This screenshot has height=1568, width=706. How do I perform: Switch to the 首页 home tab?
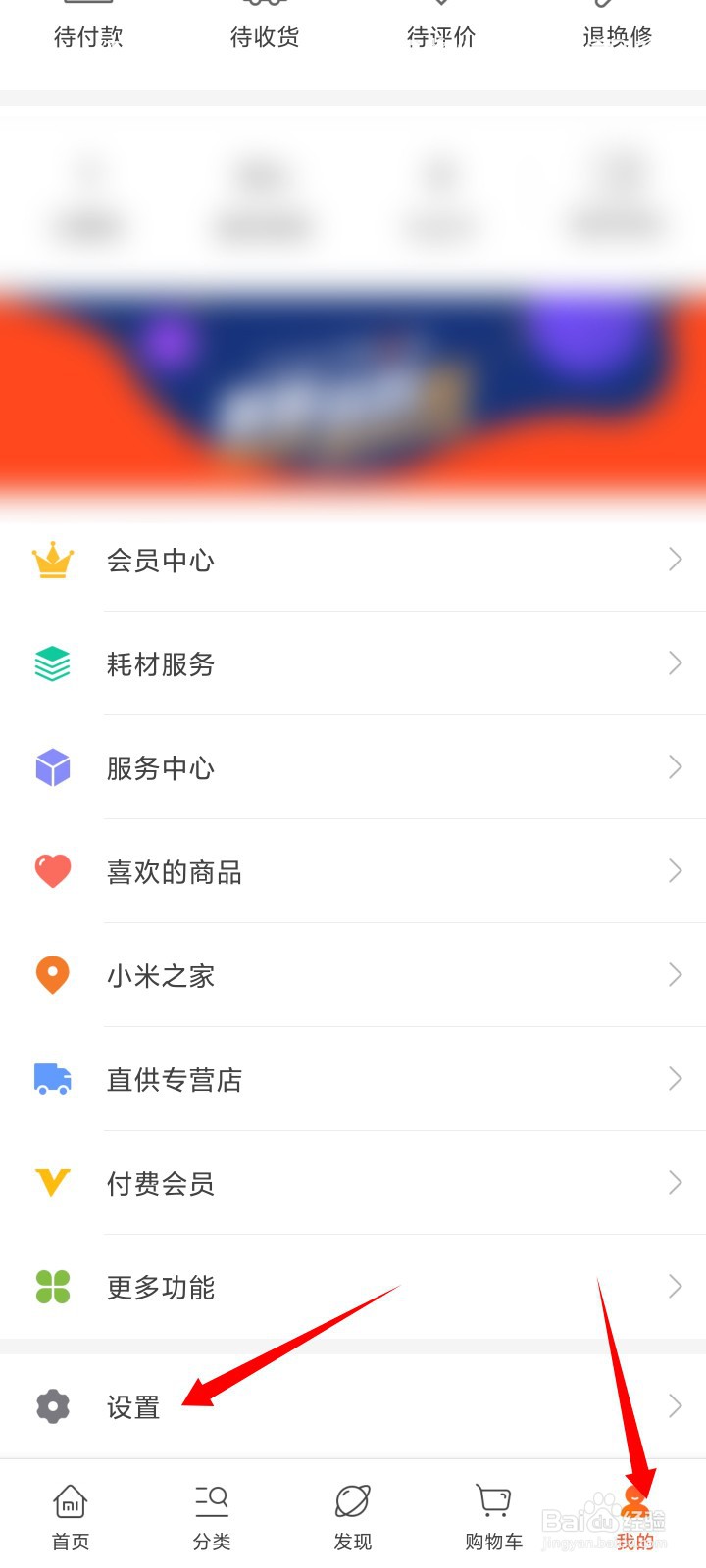tap(71, 1517)
